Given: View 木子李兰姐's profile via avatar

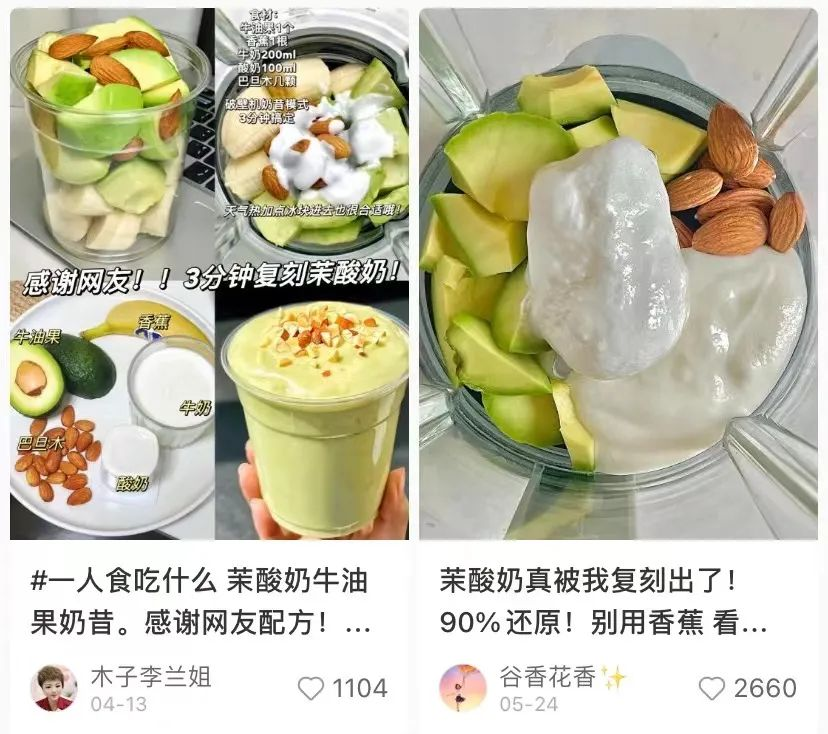Looking at the screenshot, I should point(54,688).
